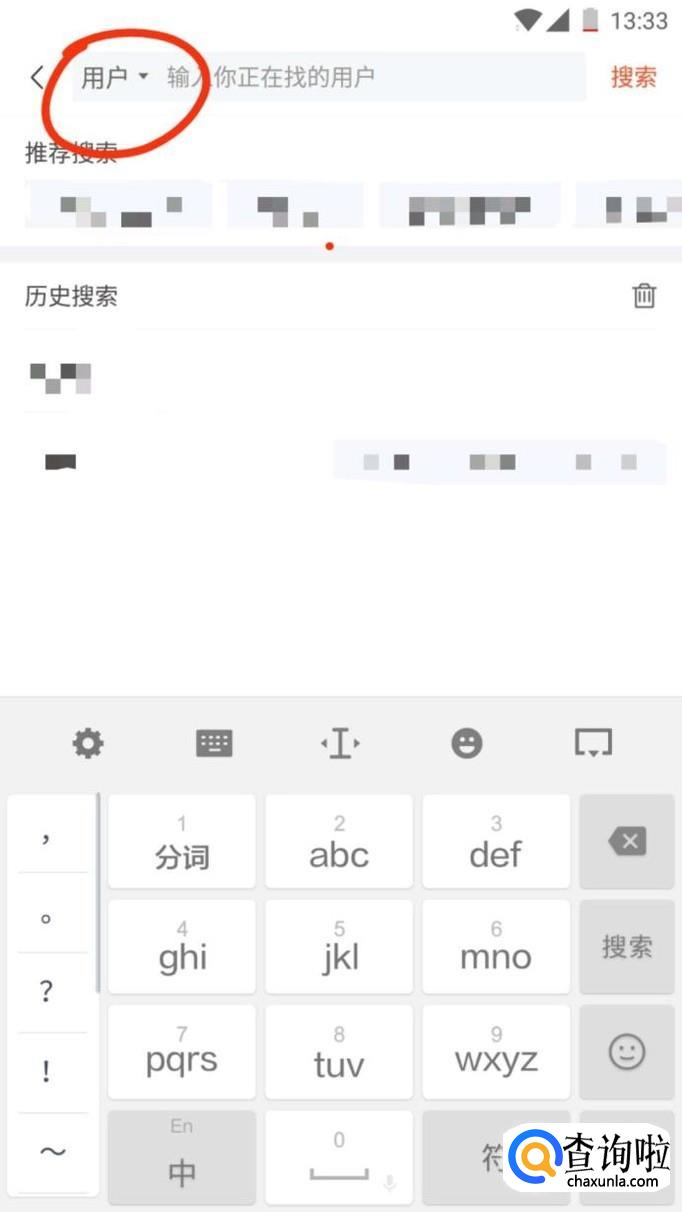Hide the keyboard with the collapse icon
682x1212 pixels.
(x=593, y=743)
